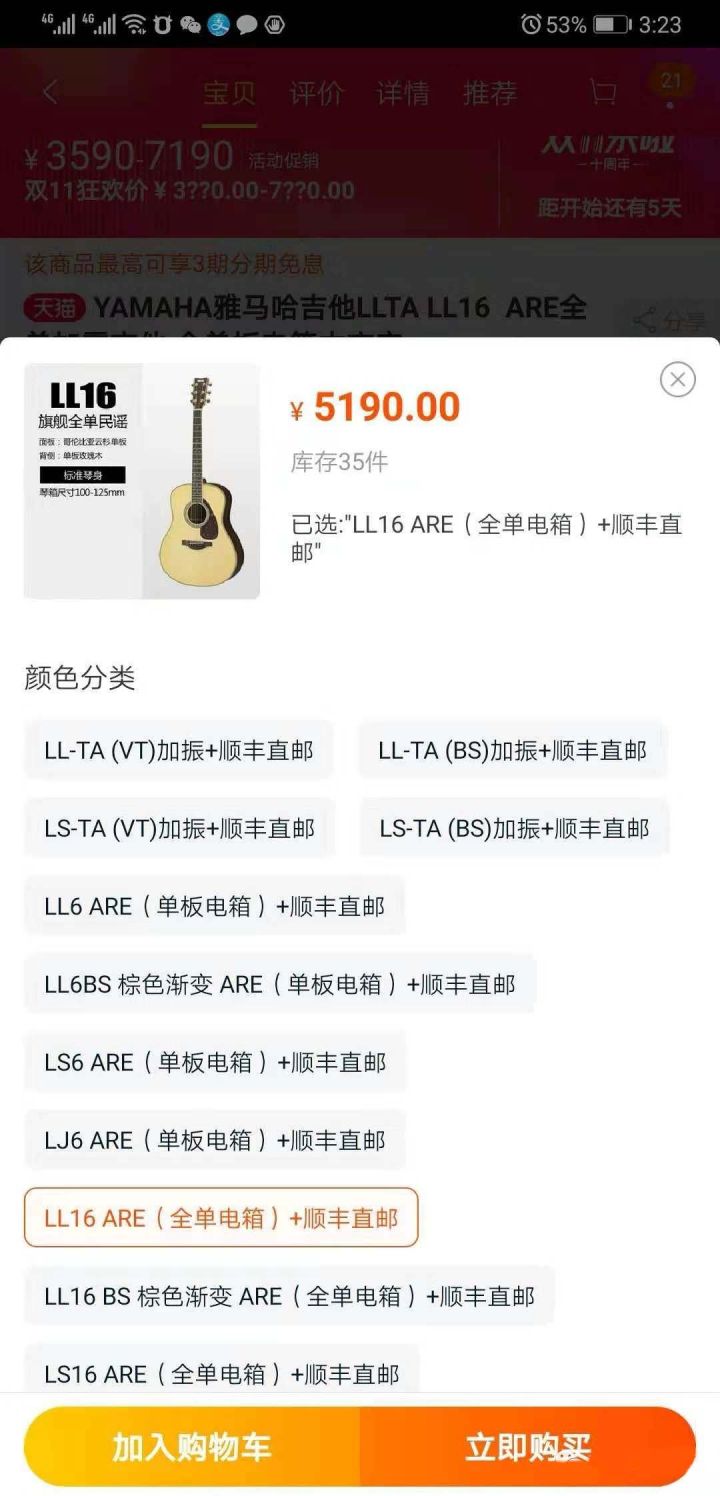Screen dimensions: 720x1496
Task: Choose LS-TA (VT)加振+顺丰直邮 variant
Action: point(179,829)
